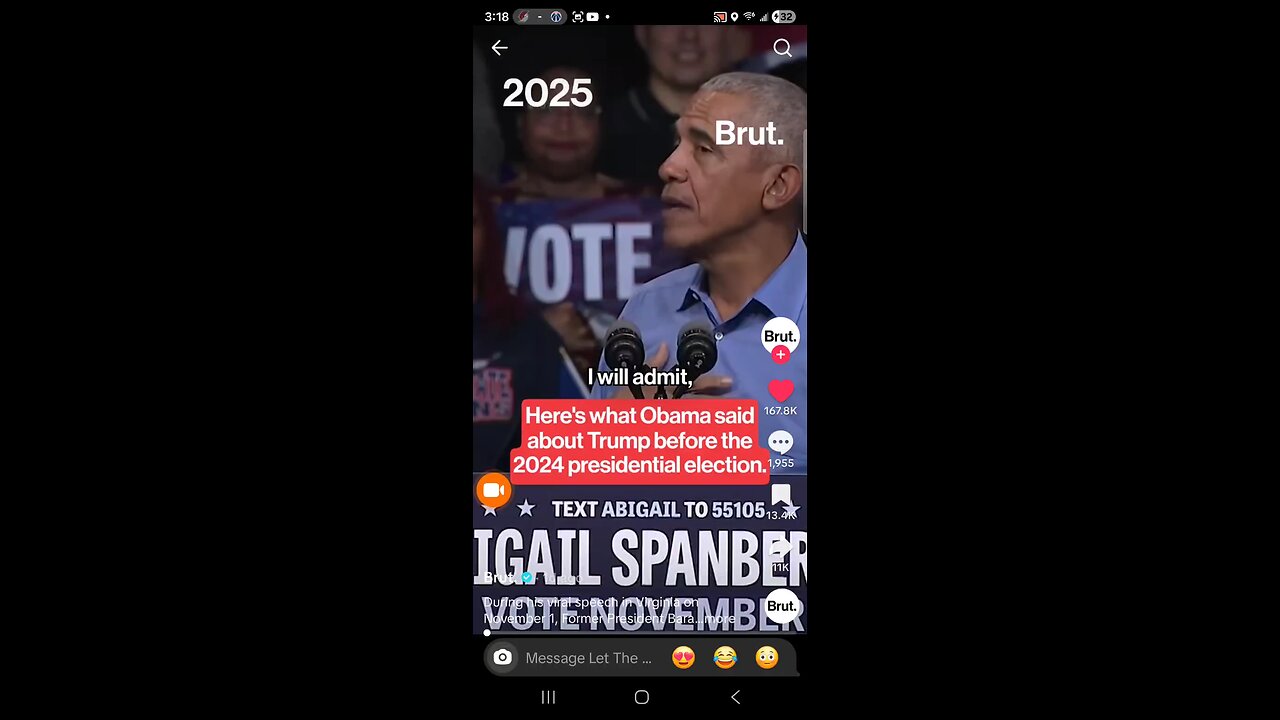Screen dimensions: 1280x720
Task: Open the comments on this video
Action: [780, 443]
